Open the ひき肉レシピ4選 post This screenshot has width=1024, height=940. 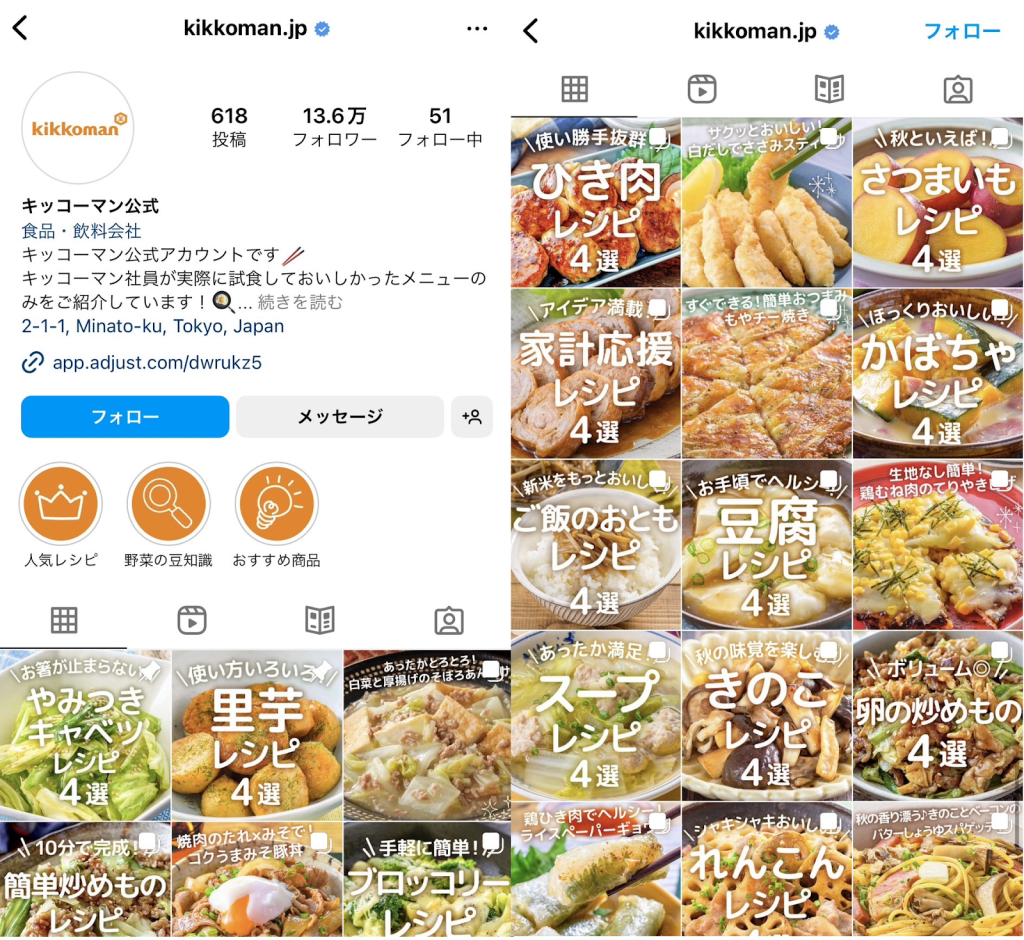(595, 202)
